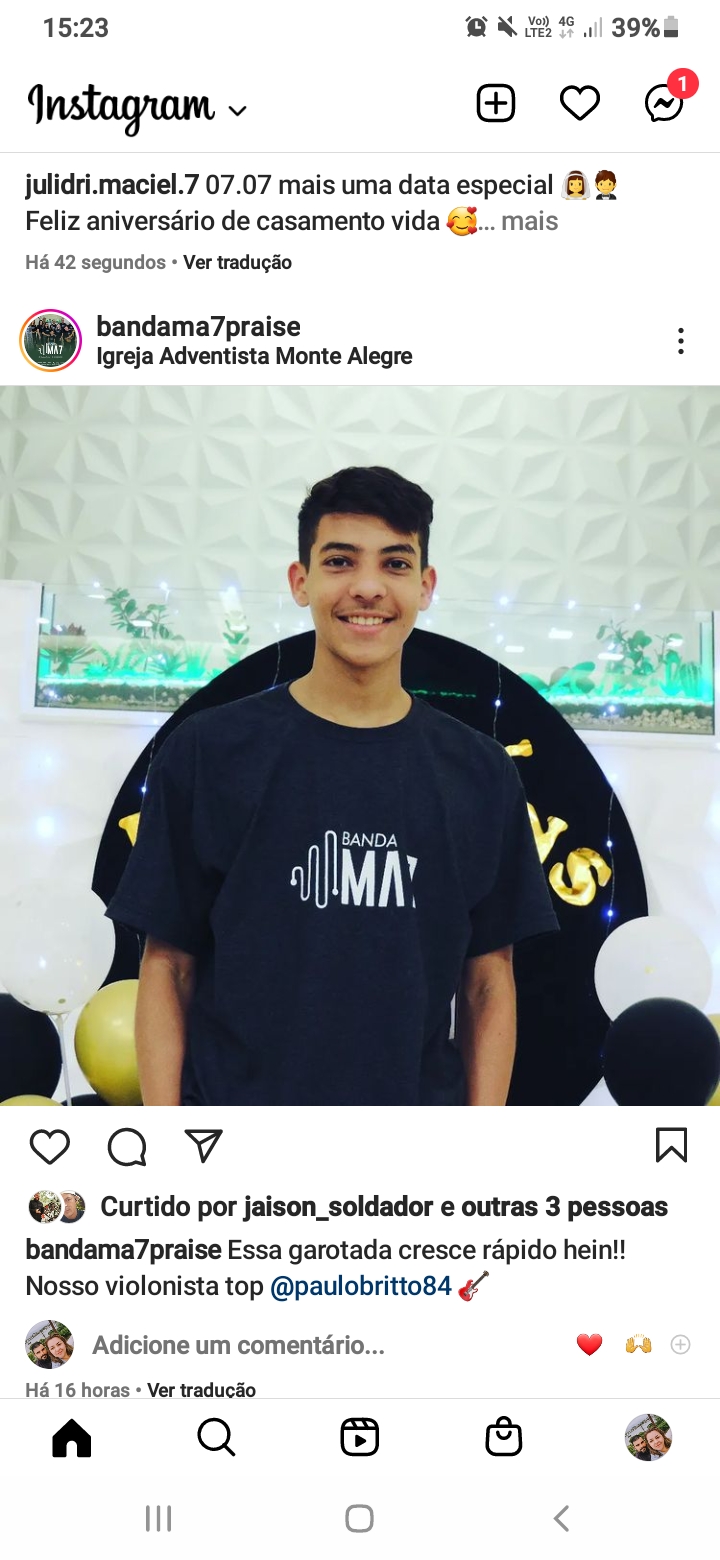Open Messenger direct messages
The height and width of the screenshot is (1560, 720).
click(664, 104)
